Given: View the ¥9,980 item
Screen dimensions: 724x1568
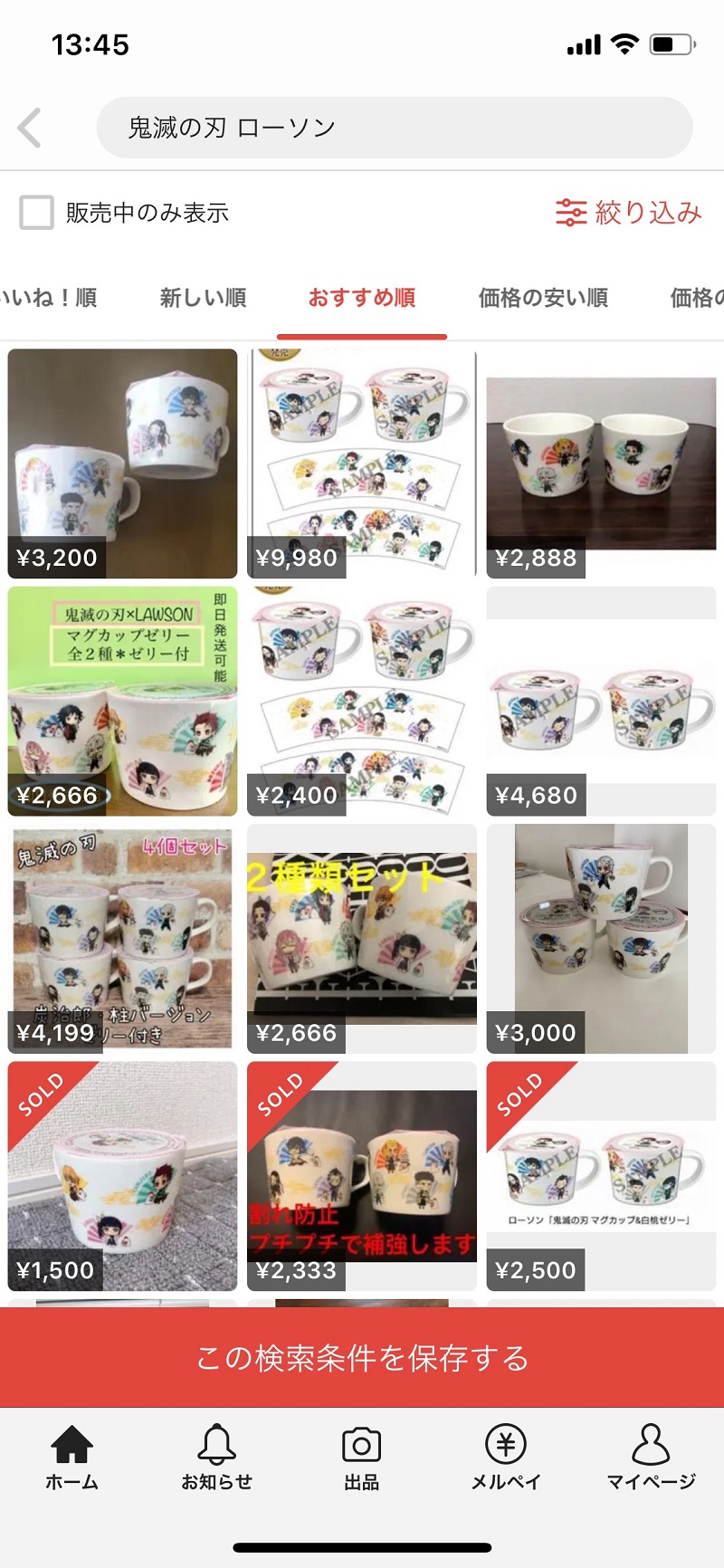Looking at the screenshot, I should (x=362, y=464).
